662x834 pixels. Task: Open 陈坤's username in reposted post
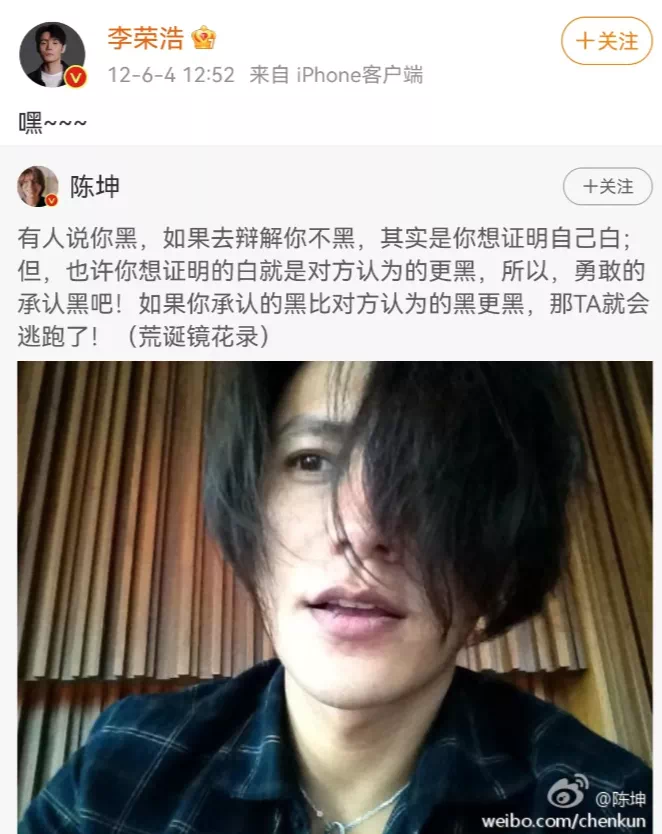[x=94, y=186]
